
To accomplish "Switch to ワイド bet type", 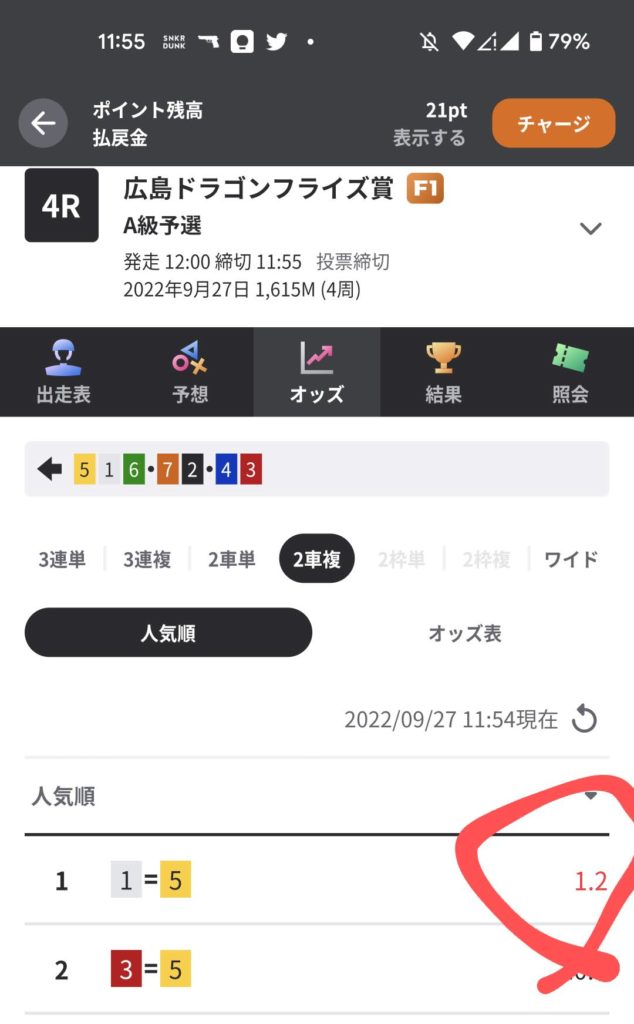I will pos(571,560).
